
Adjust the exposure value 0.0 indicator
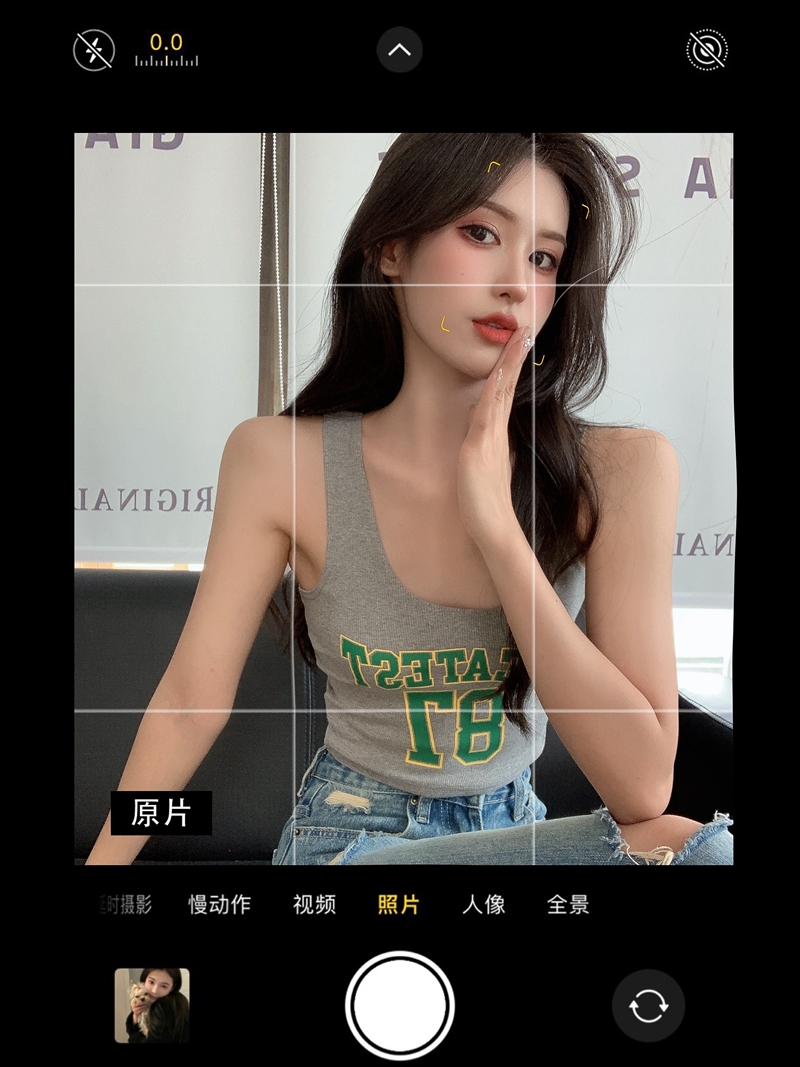pos(166,50)
